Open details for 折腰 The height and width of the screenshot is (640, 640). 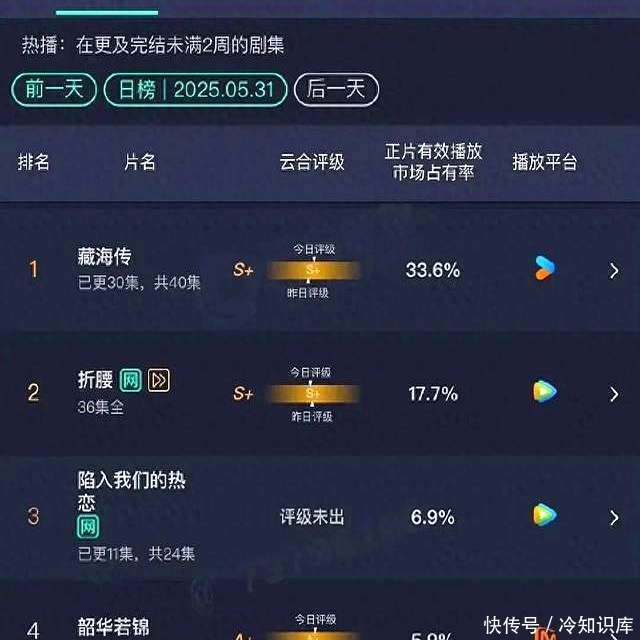tap(614, 394)
